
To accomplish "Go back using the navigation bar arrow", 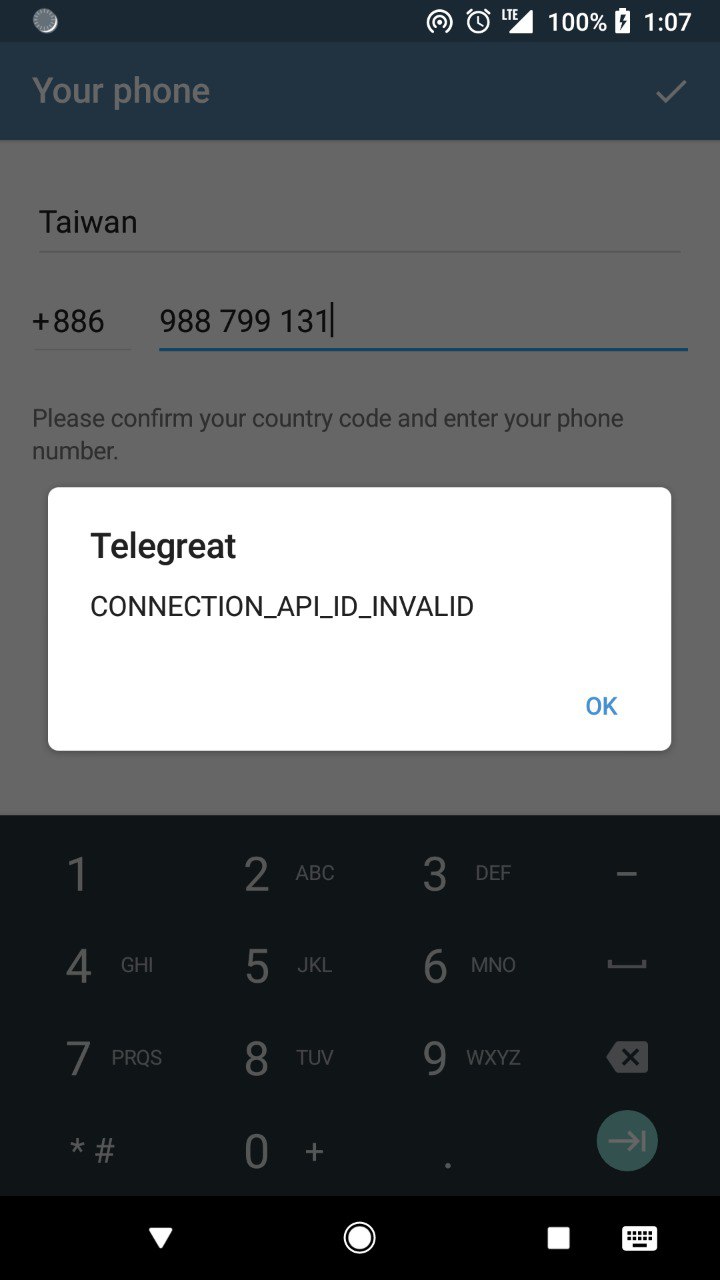I will click(x=161, y=1238).
